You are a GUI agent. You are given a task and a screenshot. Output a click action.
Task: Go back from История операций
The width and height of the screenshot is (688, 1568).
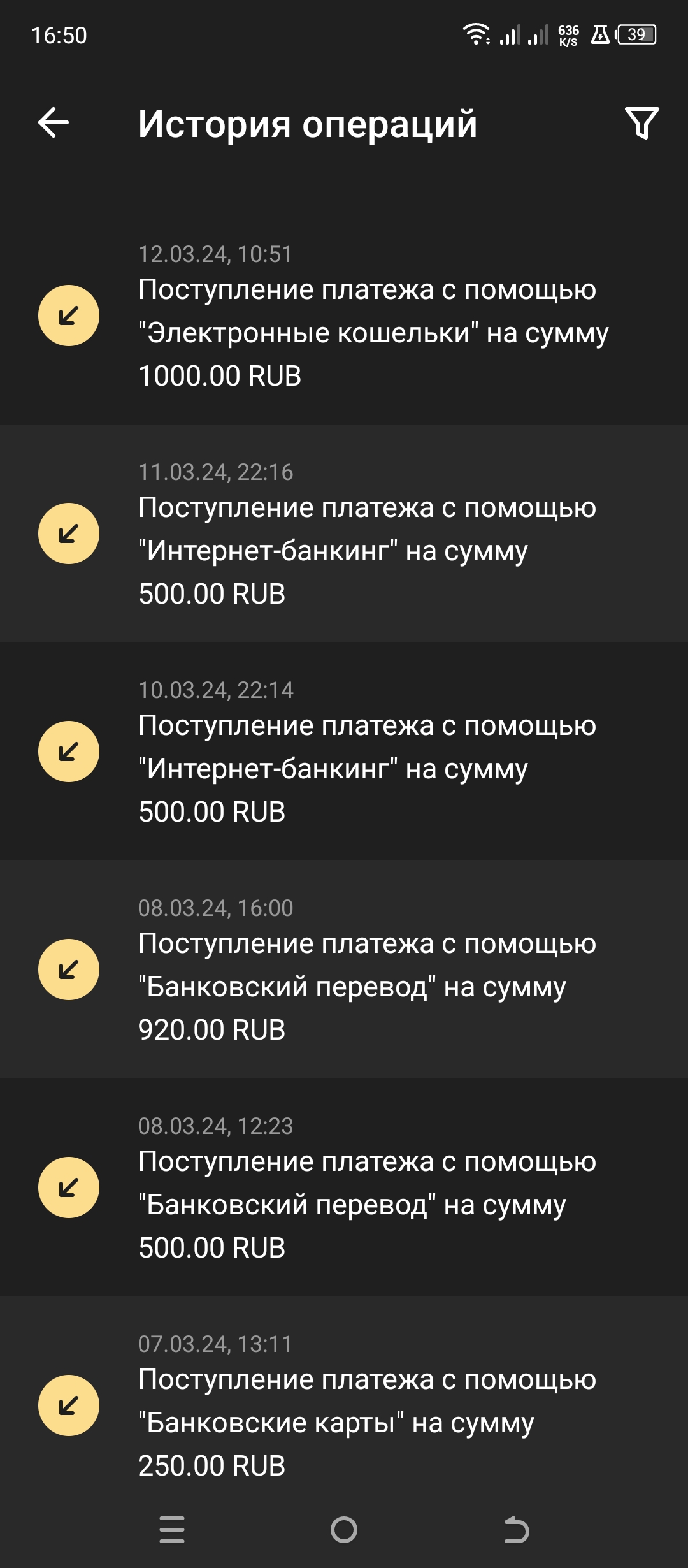pyautogui.click(x=54, y=122)
